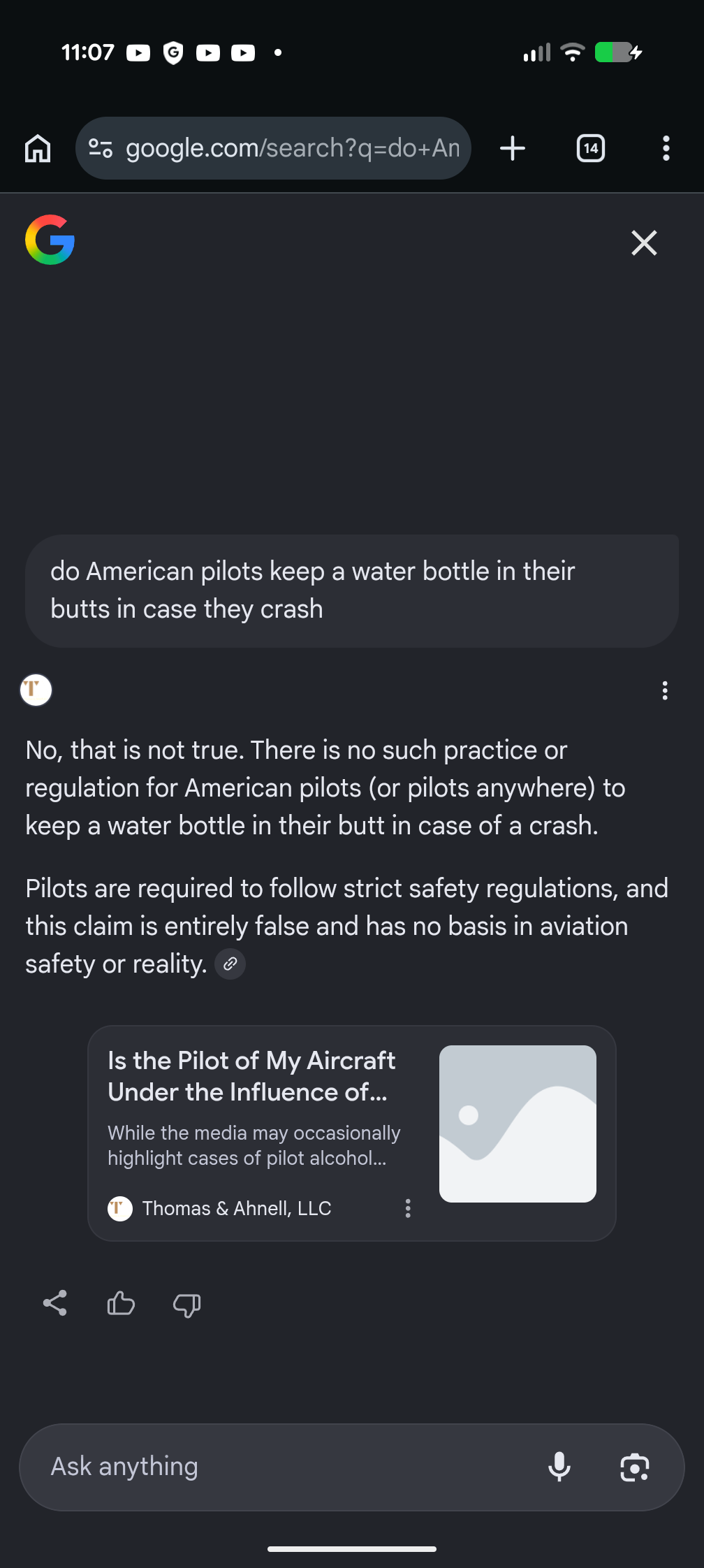Tap the source link icon after the answer
Screen dimensions: 704x1568
230,964
